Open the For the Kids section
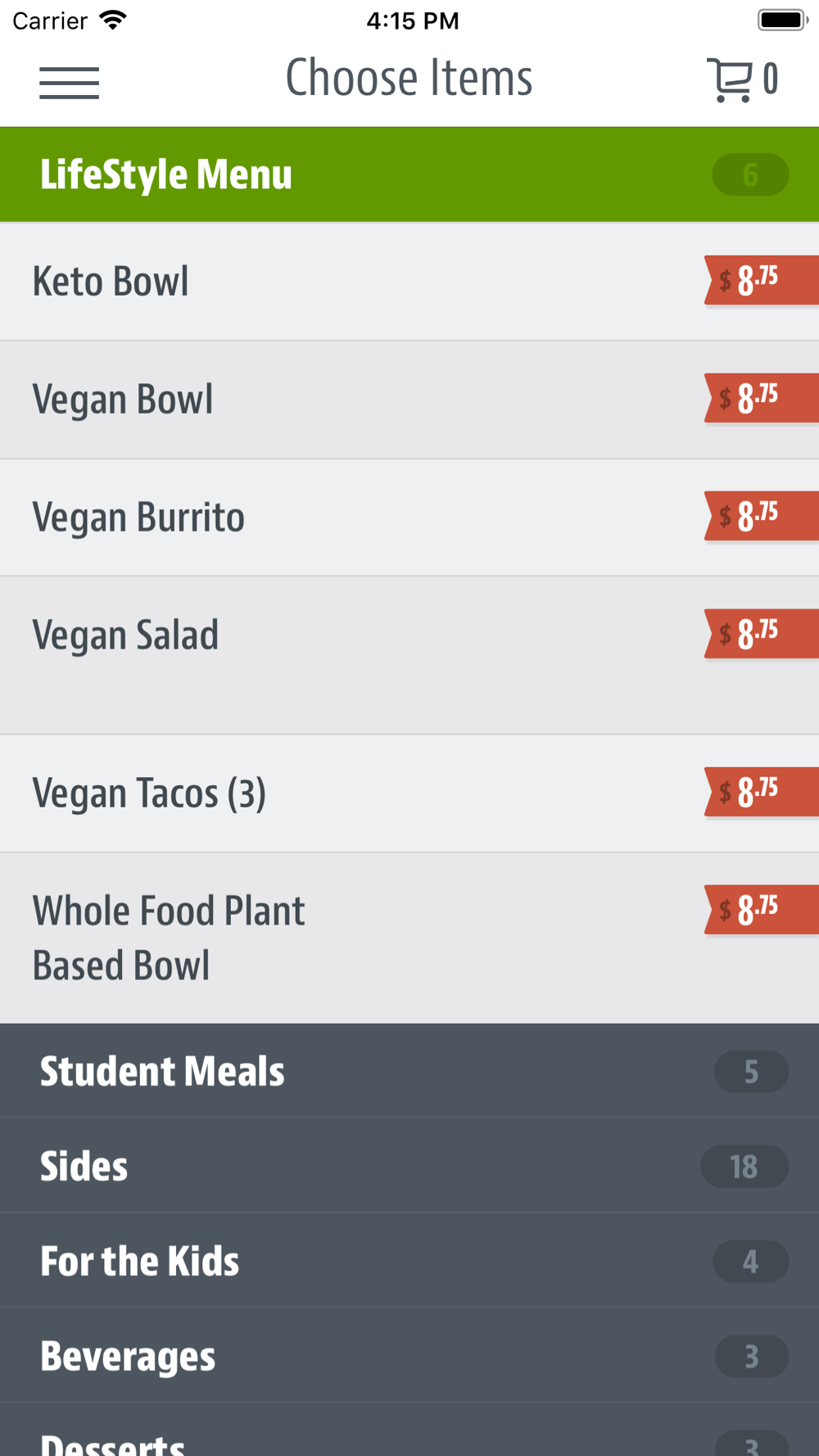The height and width of the screenshot is (1456, 819). [409, 1261]
